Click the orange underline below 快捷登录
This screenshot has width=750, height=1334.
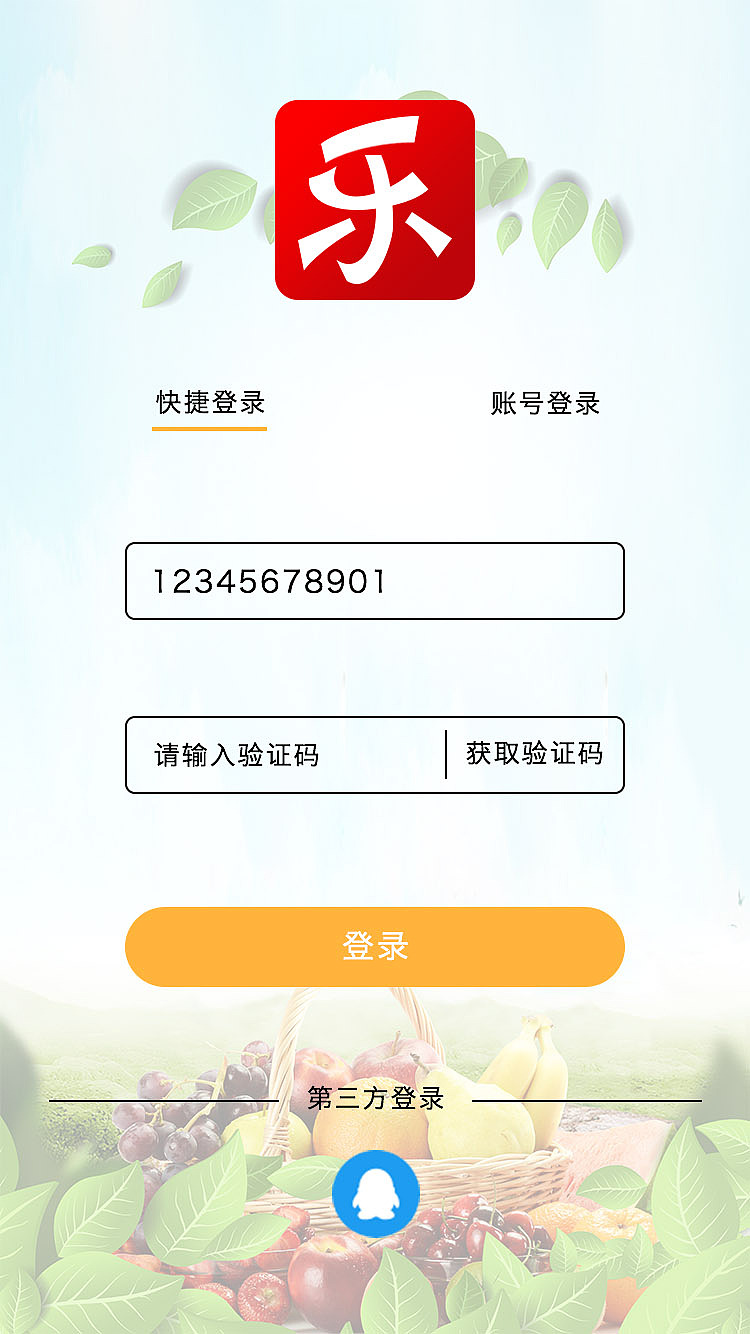tap(209, 428)
